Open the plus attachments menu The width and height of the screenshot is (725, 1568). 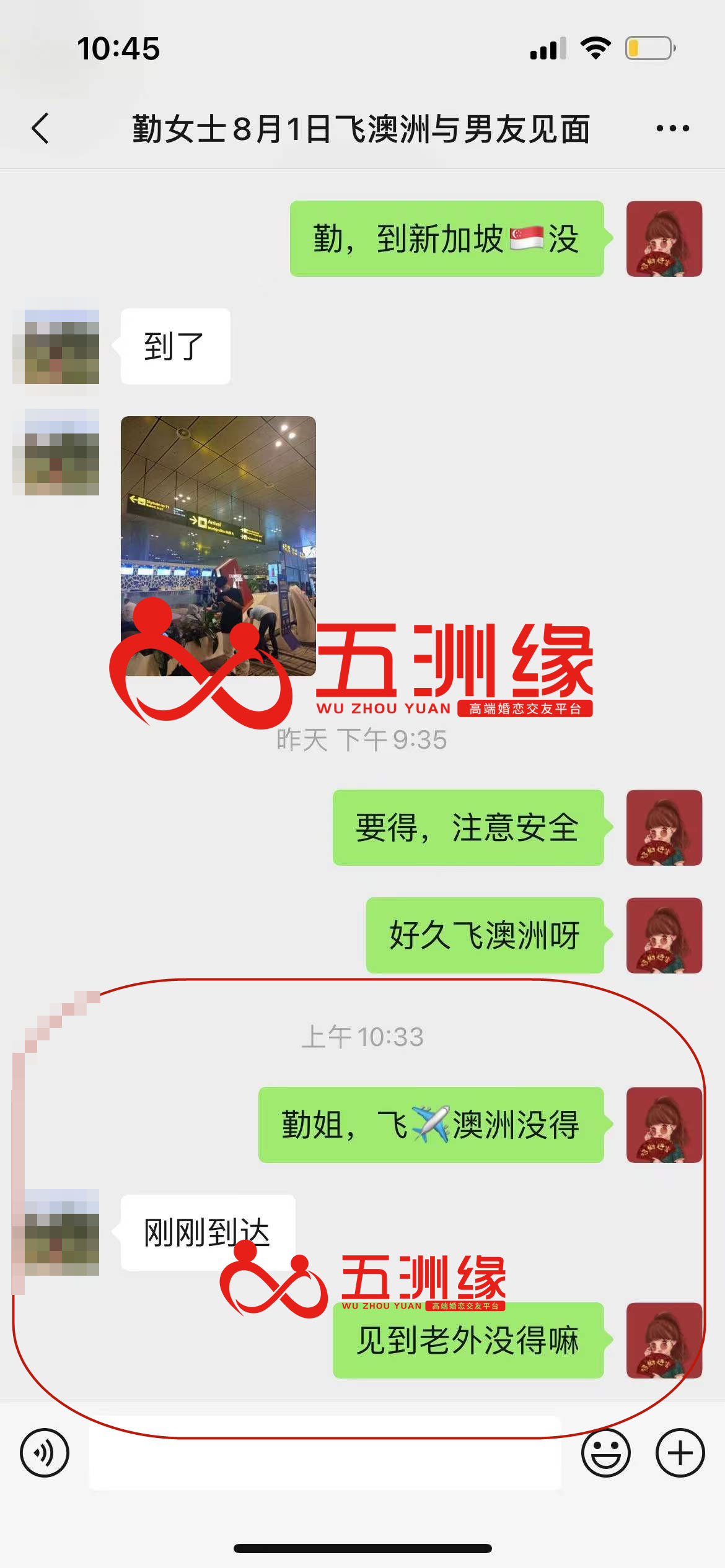[x=680, y=1453]
